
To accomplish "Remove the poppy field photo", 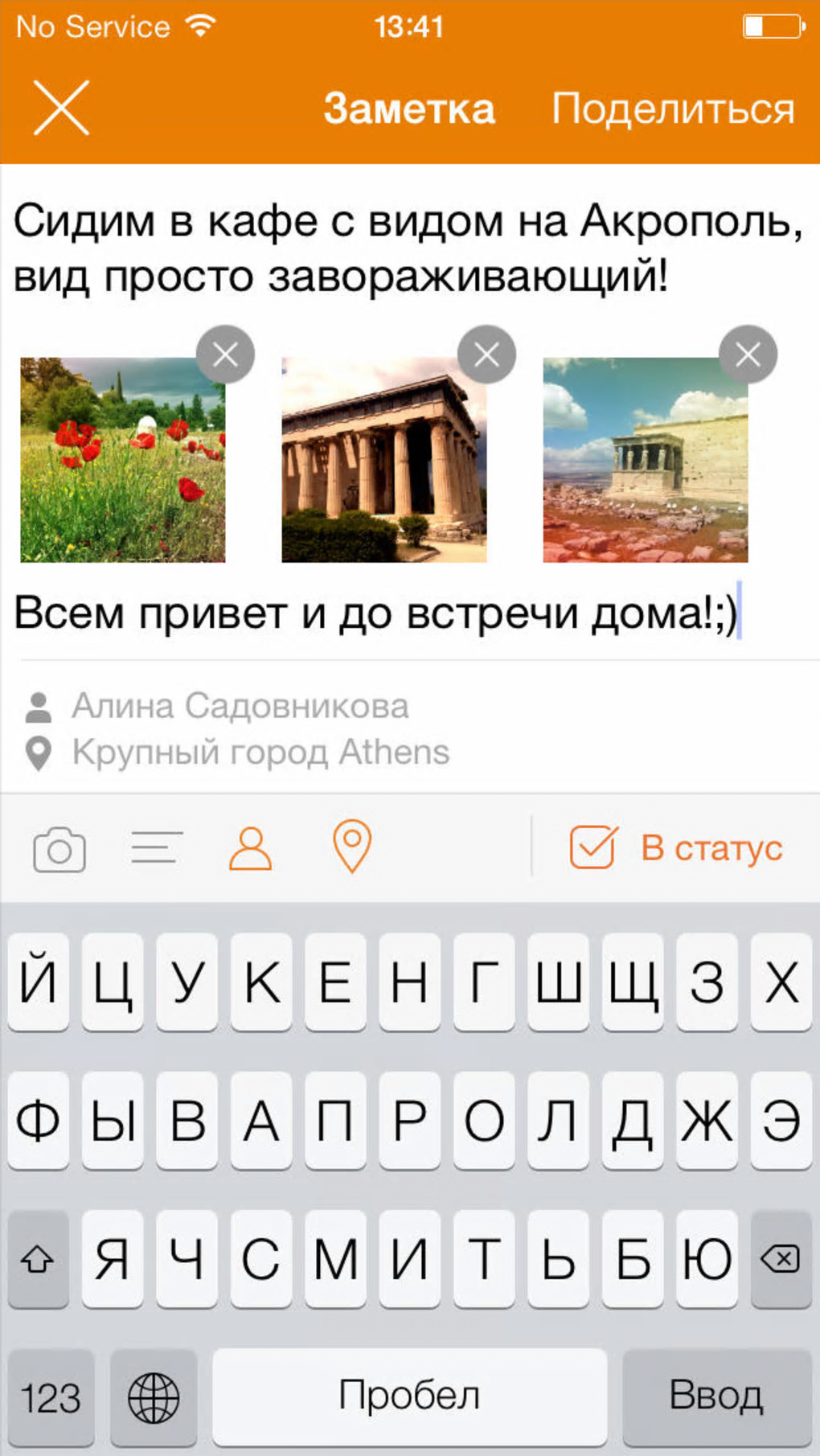I will point(225,355).
